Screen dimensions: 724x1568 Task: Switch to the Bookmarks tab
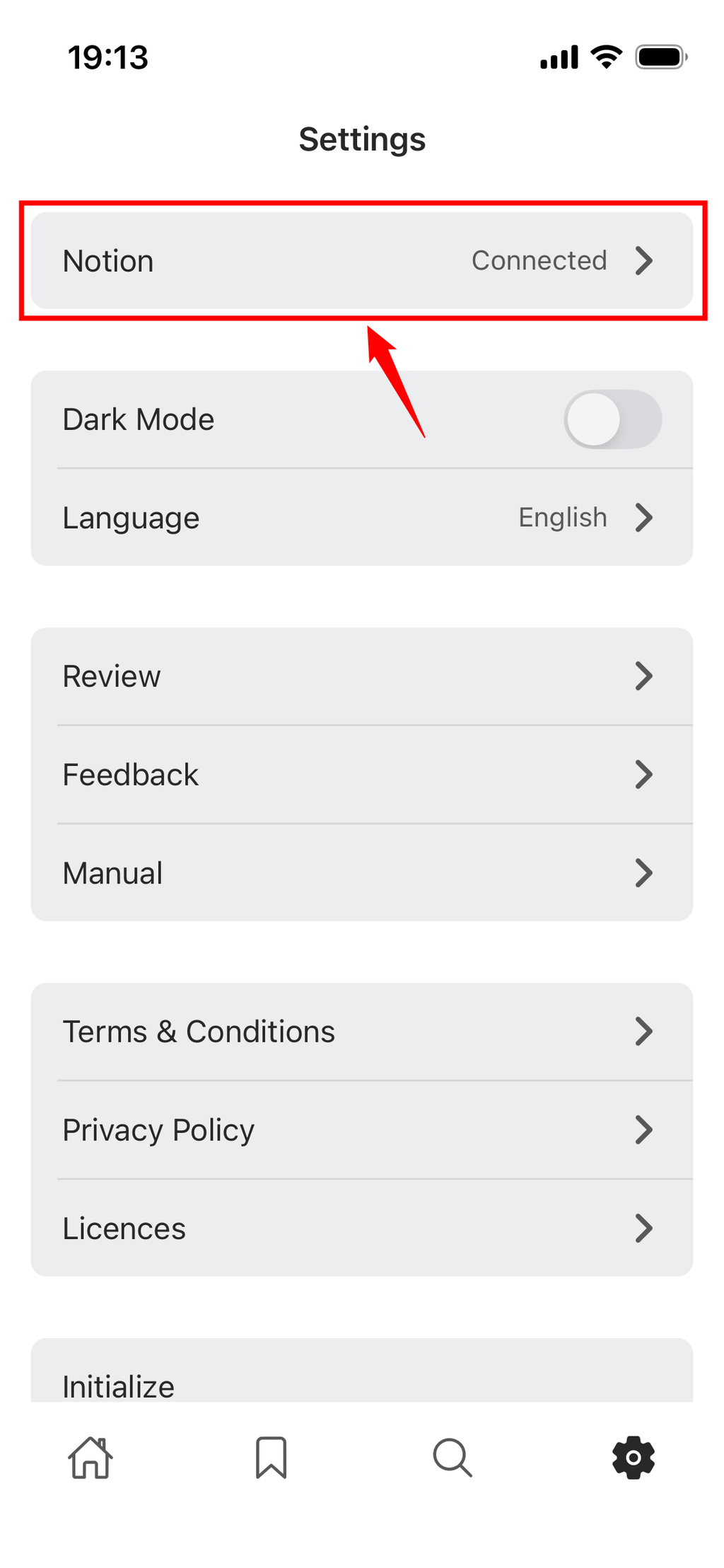coord(271,1458)
